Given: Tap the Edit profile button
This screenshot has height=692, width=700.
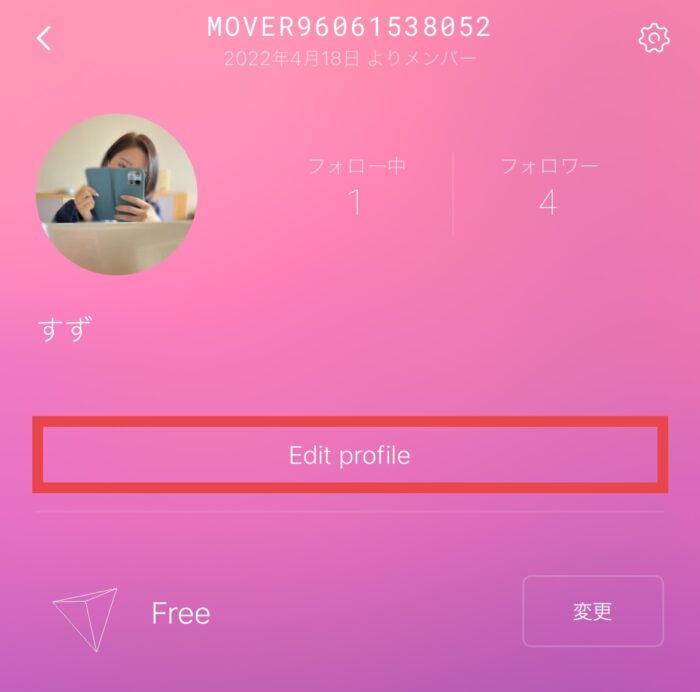Looking at the screenshot, I should click(349, 456).
